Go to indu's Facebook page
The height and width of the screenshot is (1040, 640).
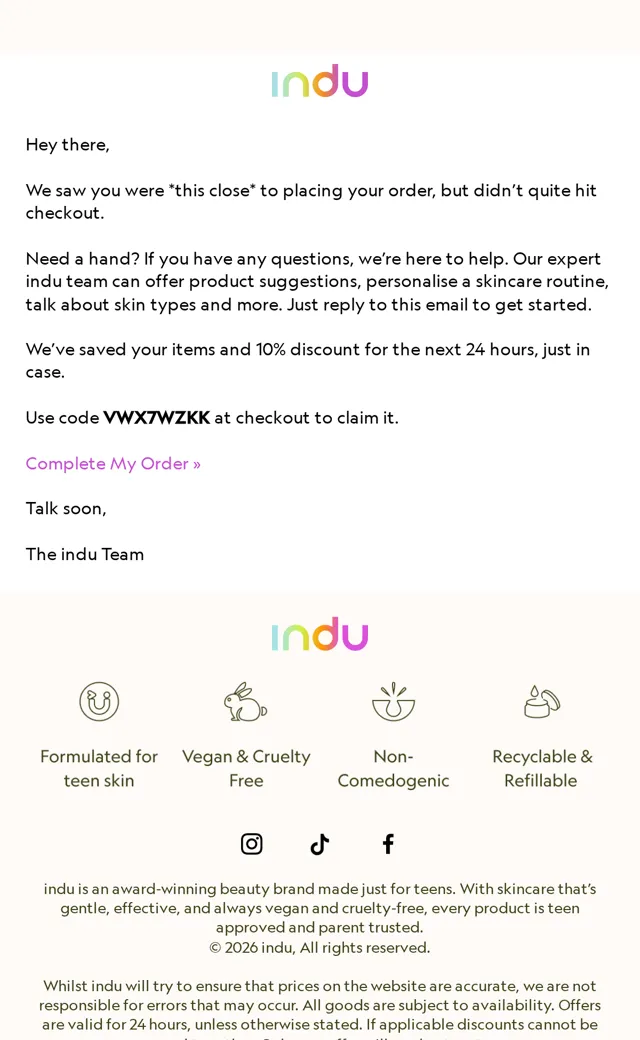point(389,844)
